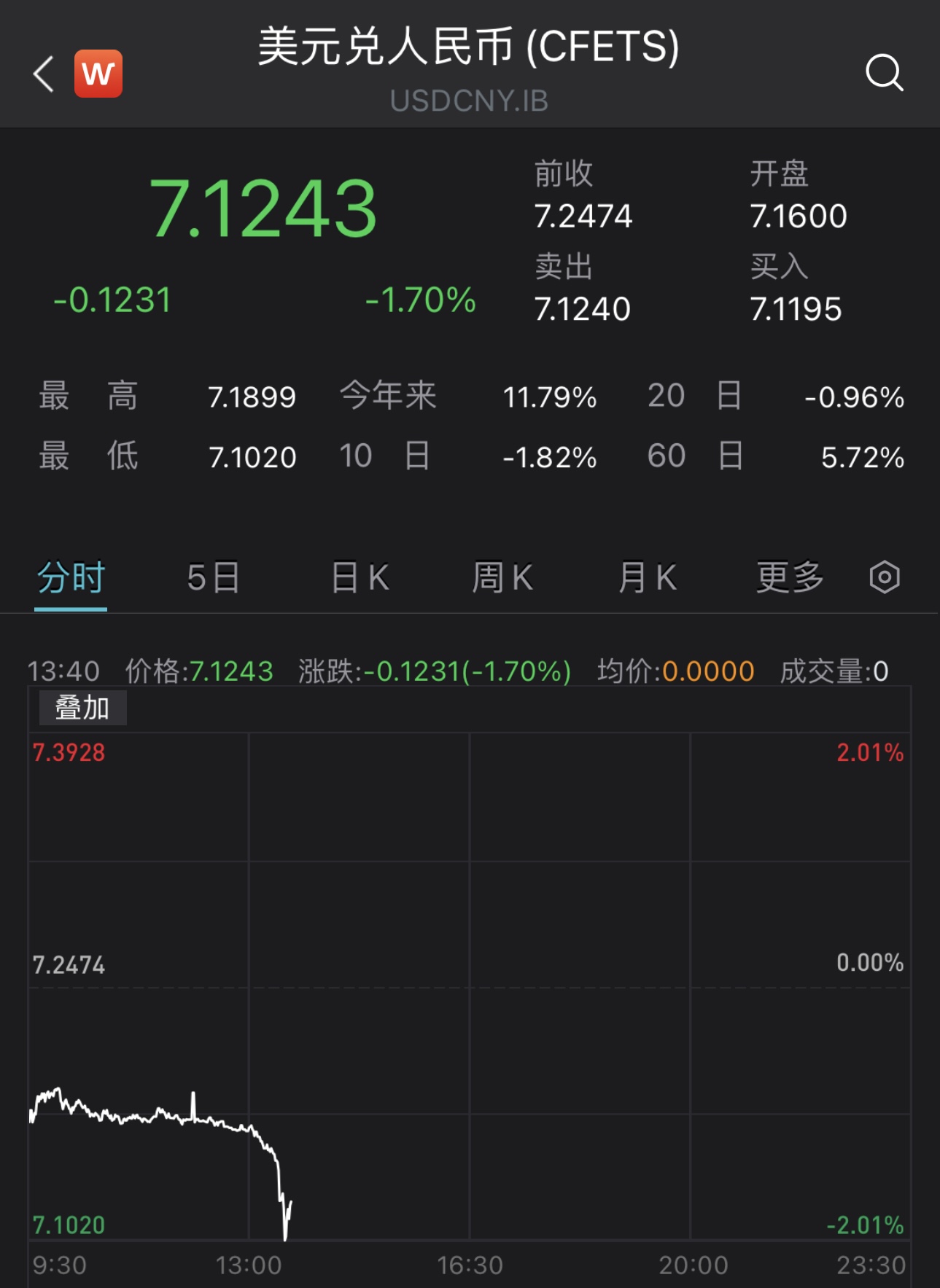This screenshot has width=940, height=1288.
Task: Open the chart settings gear icon
Action: pos(883,577)
